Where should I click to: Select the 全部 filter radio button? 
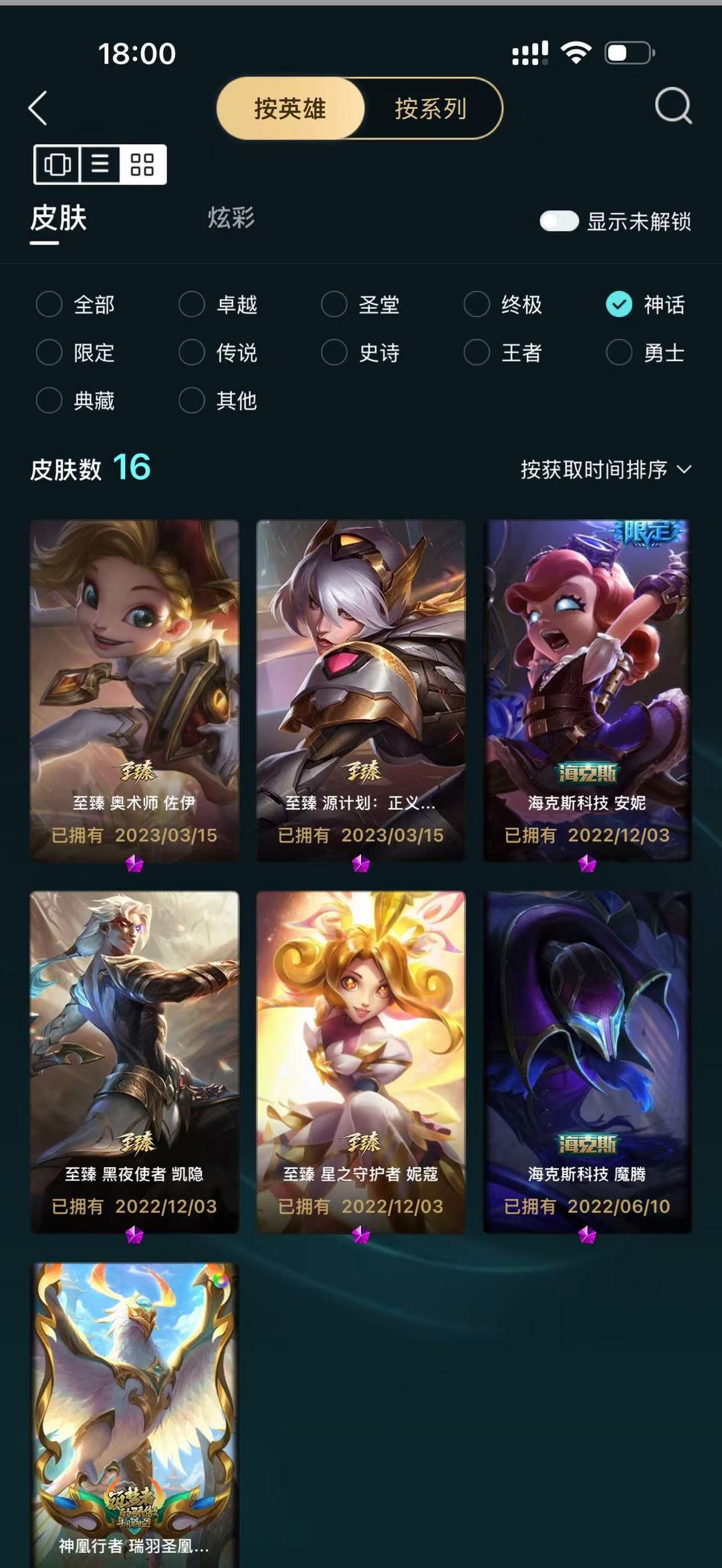coord(47,305)
